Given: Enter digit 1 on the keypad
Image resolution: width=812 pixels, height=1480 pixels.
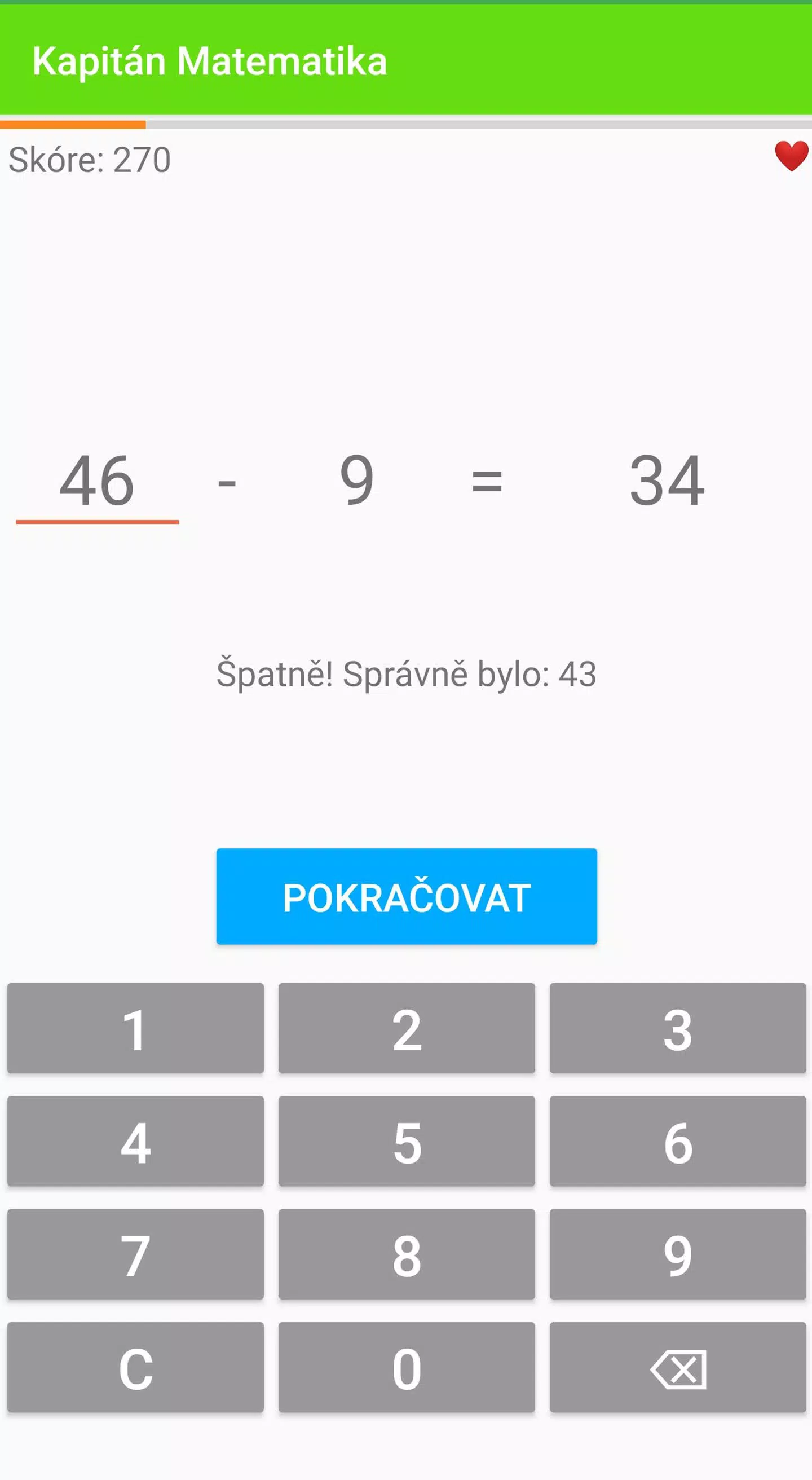Looking at the screenshot, I should 135,1028.
